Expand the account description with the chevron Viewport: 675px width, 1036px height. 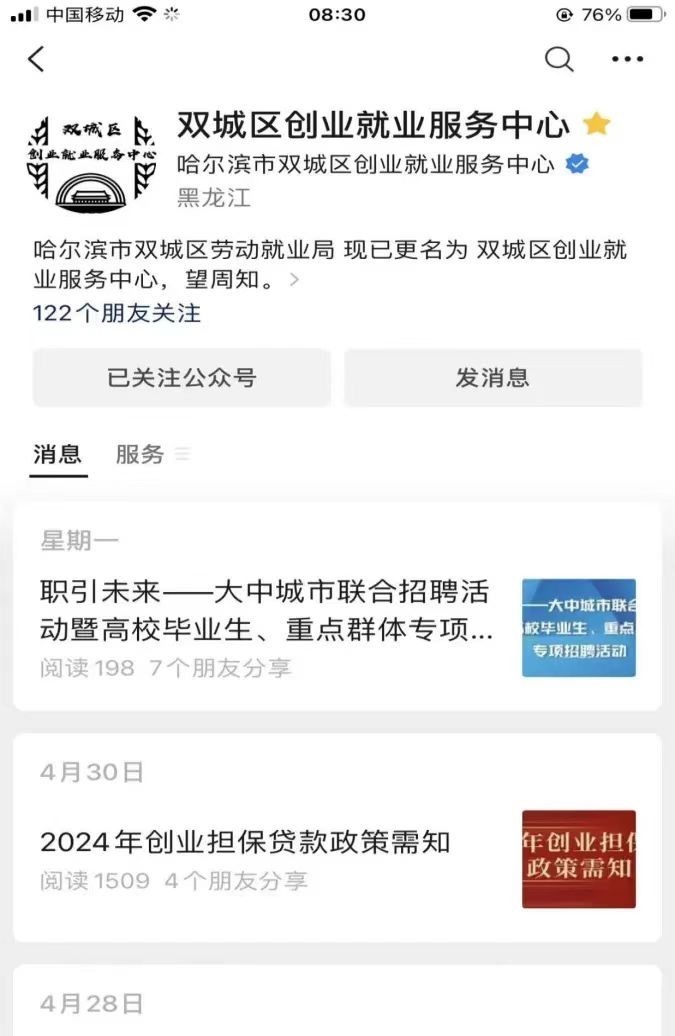294,280
